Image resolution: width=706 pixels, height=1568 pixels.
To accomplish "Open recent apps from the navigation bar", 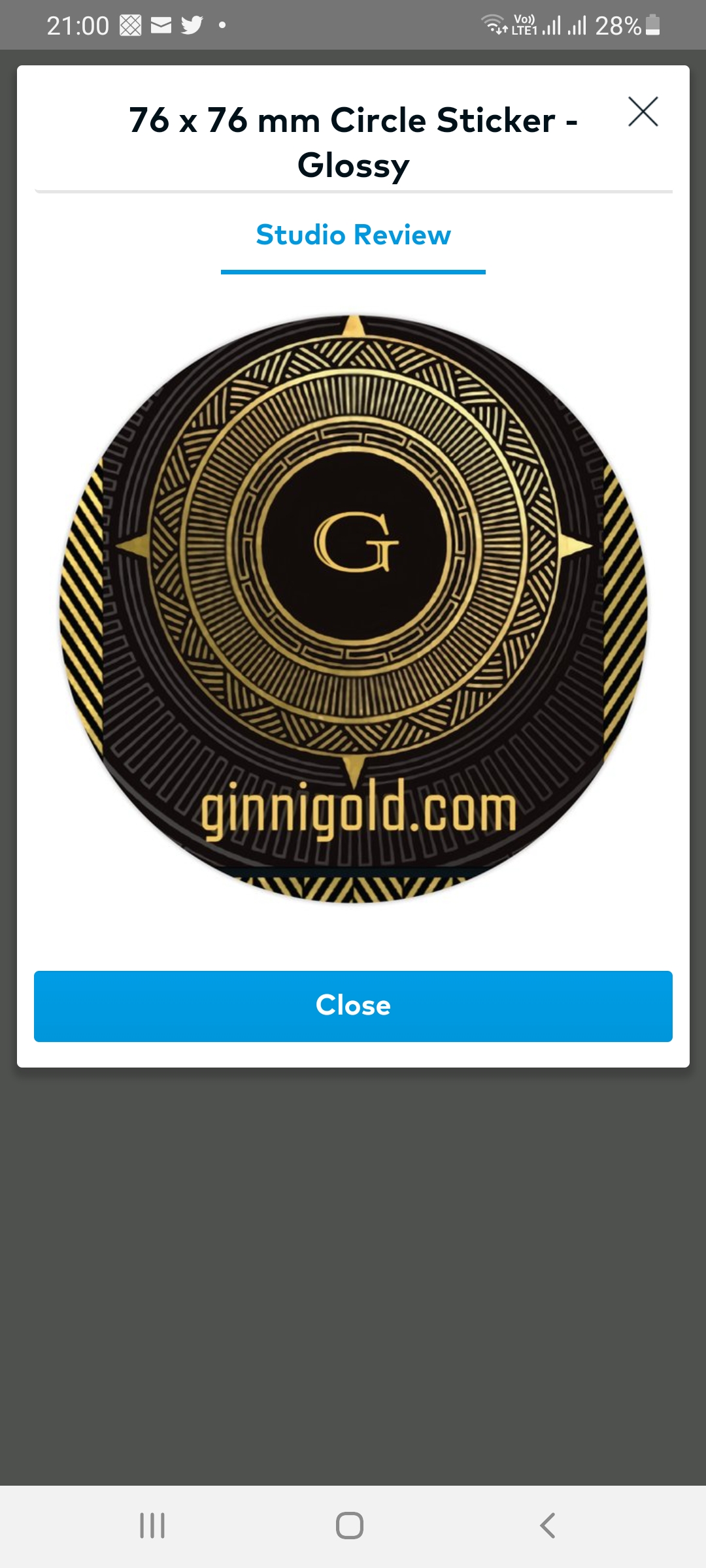I will [152, 1526].
